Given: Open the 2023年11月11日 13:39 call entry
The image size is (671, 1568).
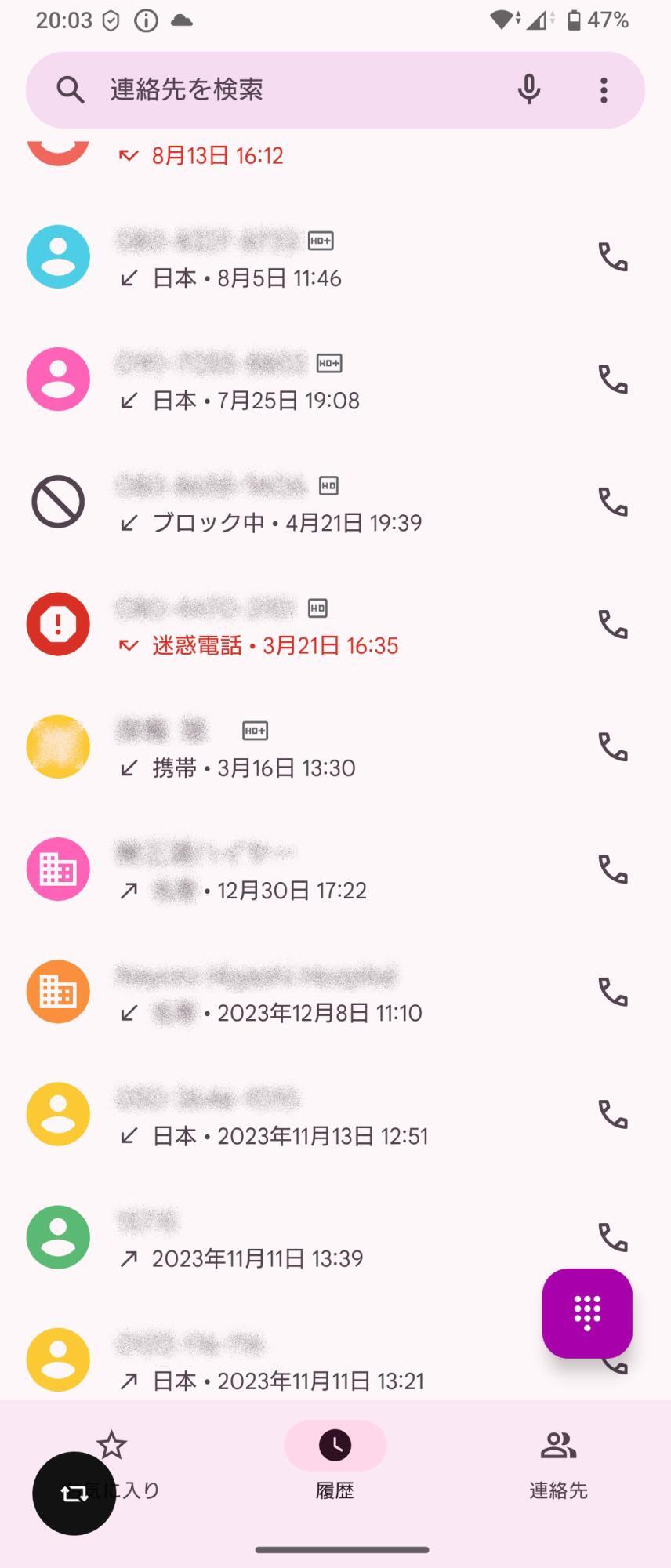Looking at the screenshot, I should 314,1239.
